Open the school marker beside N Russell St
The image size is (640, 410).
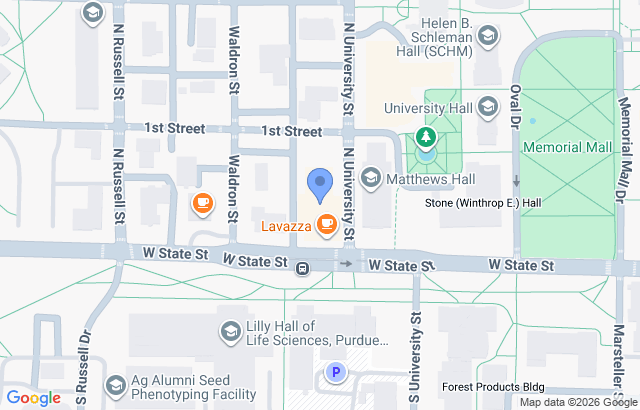pos(93,14)
